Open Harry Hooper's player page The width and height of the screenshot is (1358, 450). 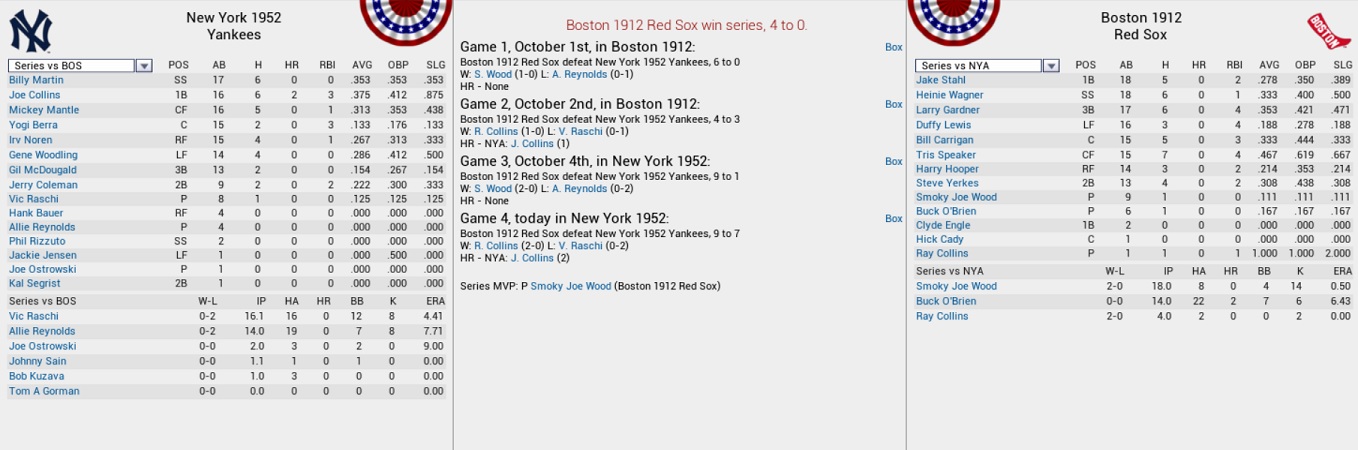(x=947, y=169)
